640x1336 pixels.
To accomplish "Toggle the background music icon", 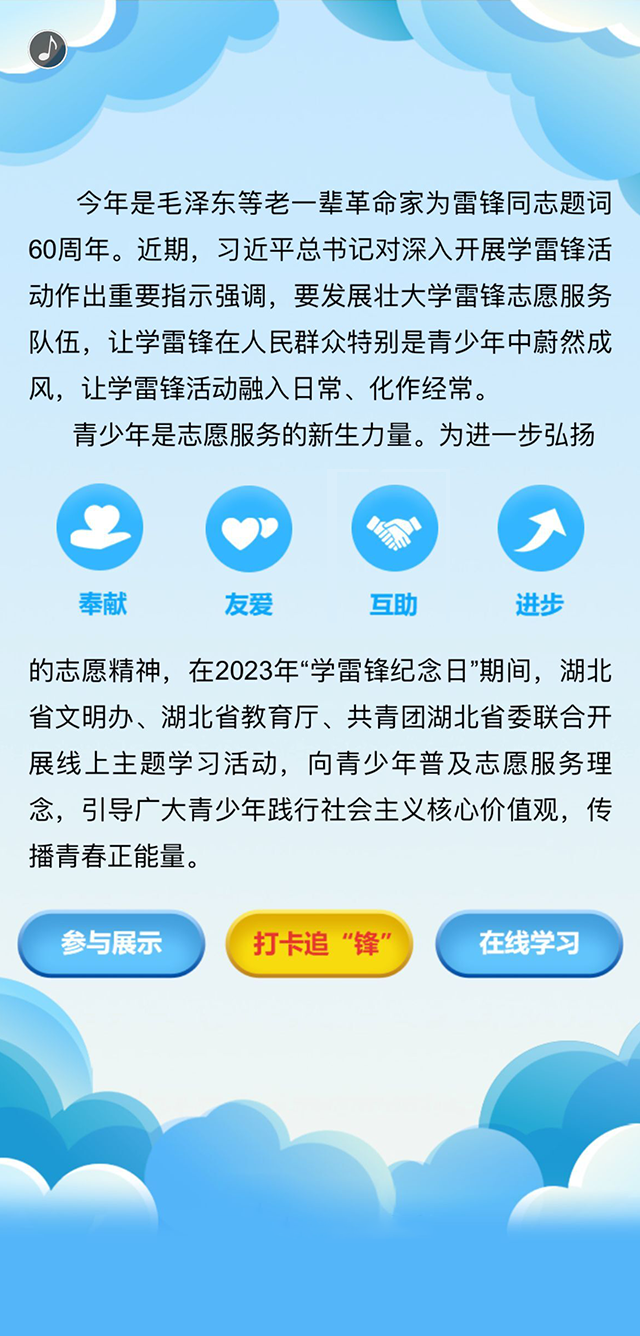I will point(47,48).
